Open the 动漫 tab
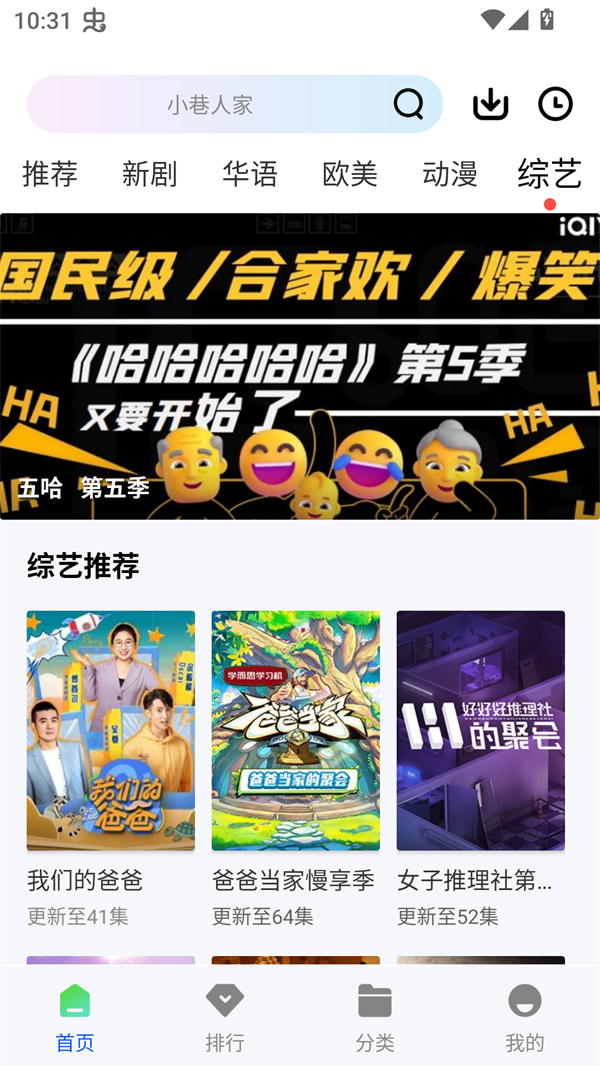 (x=450, y=174)
